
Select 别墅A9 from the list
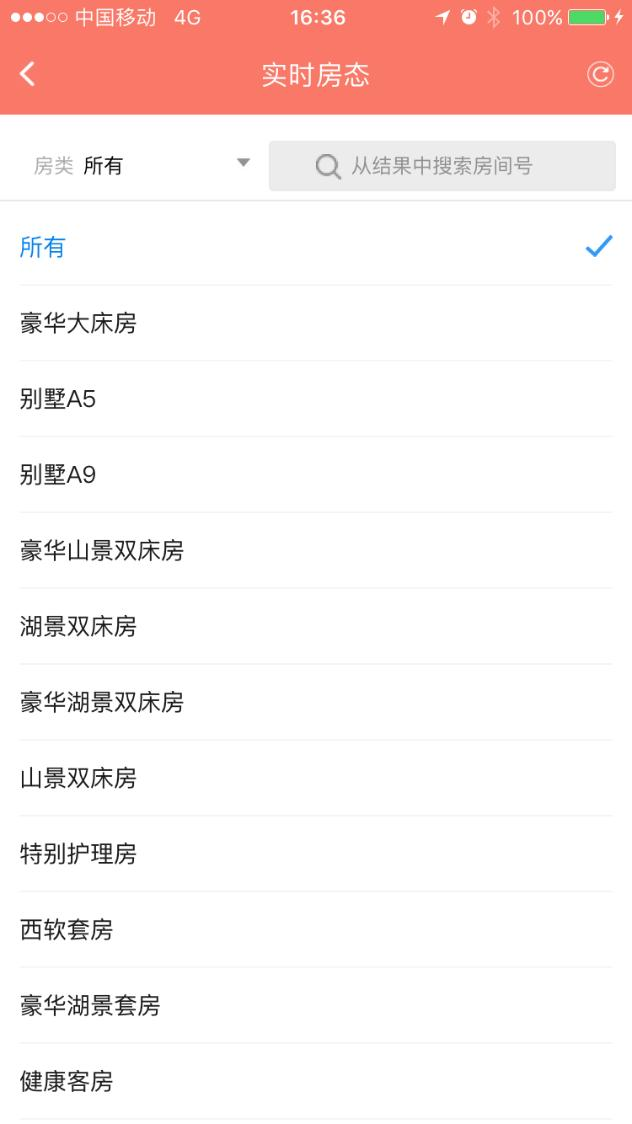tap(316, 475)
